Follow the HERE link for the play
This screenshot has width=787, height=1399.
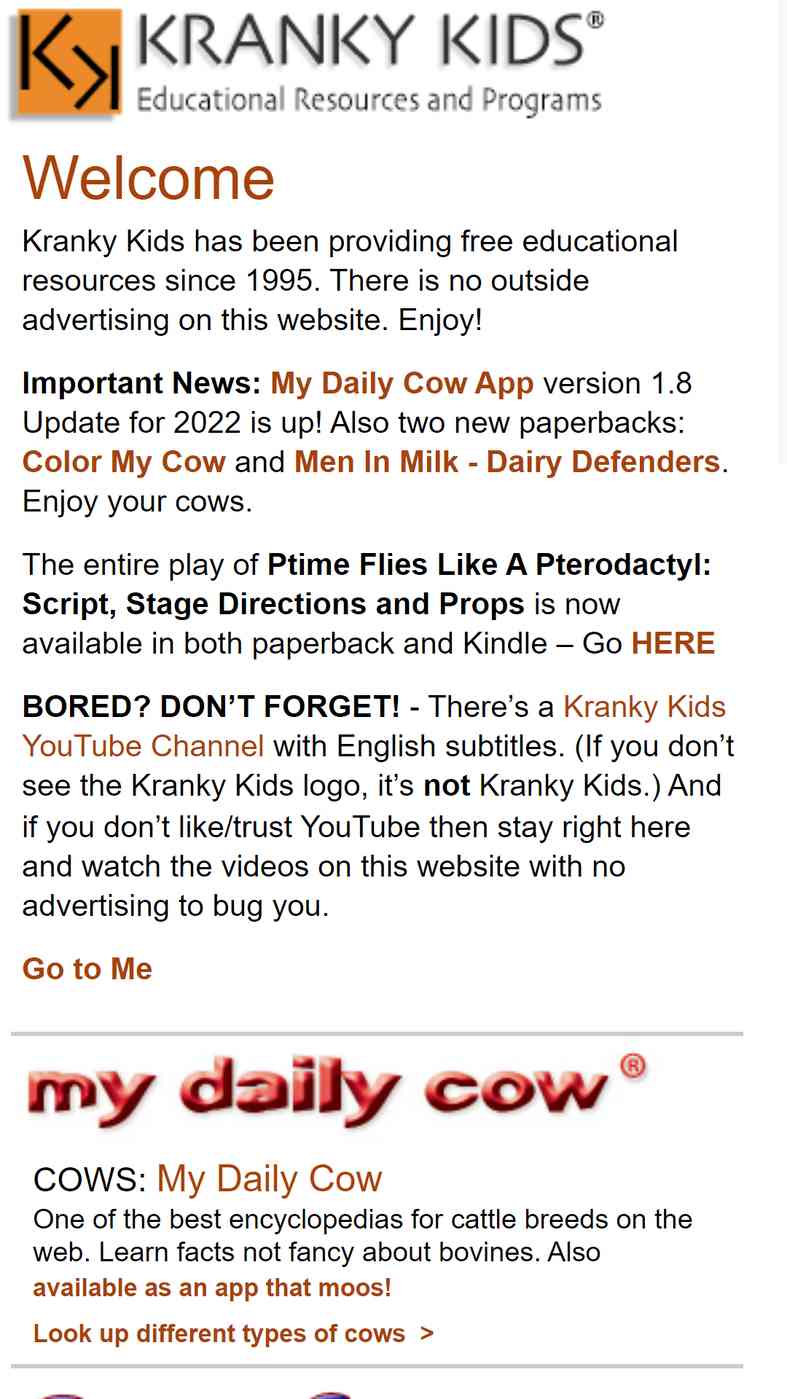(x=672, y=643)
